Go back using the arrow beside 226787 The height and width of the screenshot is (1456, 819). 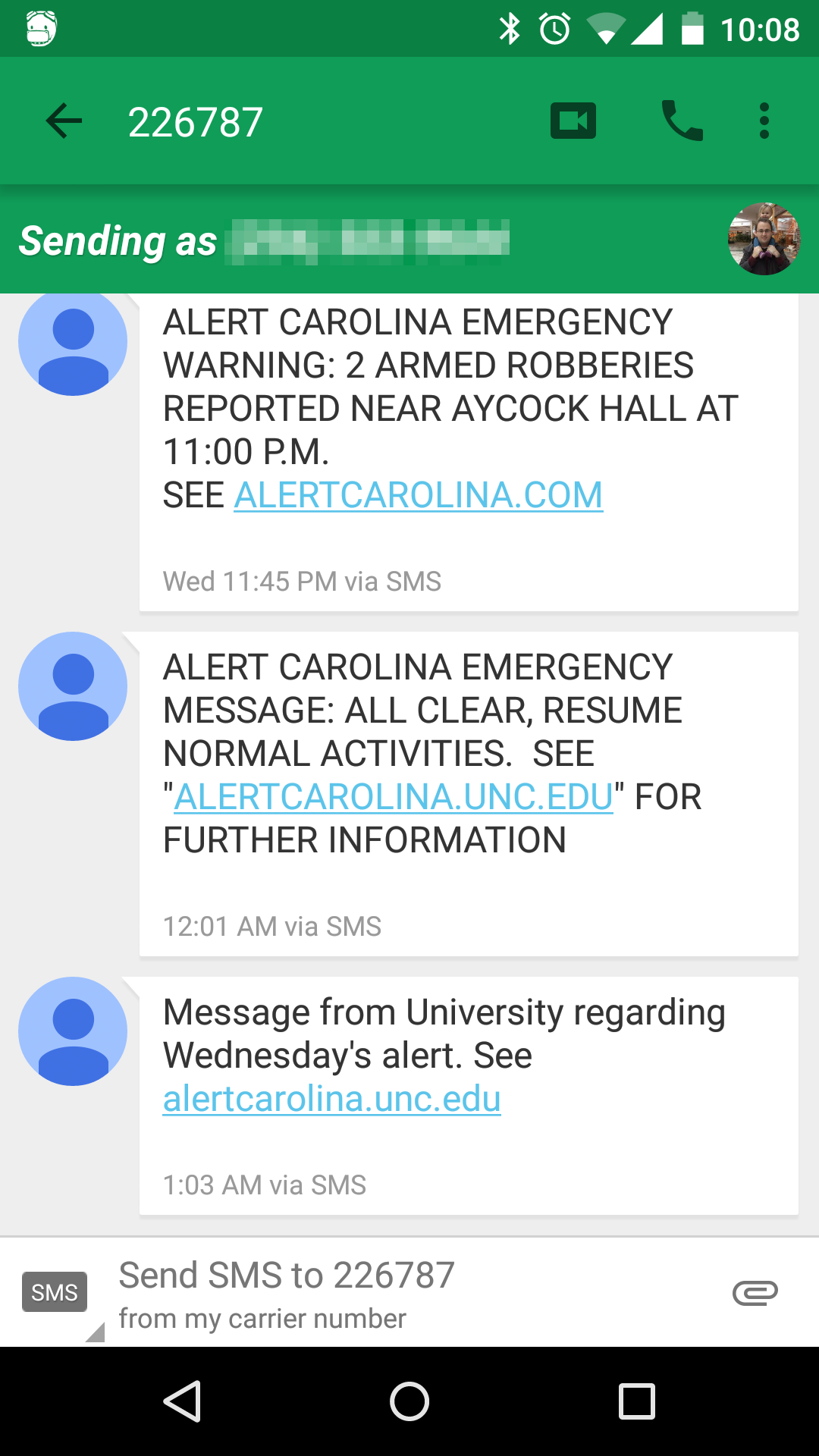click(x=64, y=121)
